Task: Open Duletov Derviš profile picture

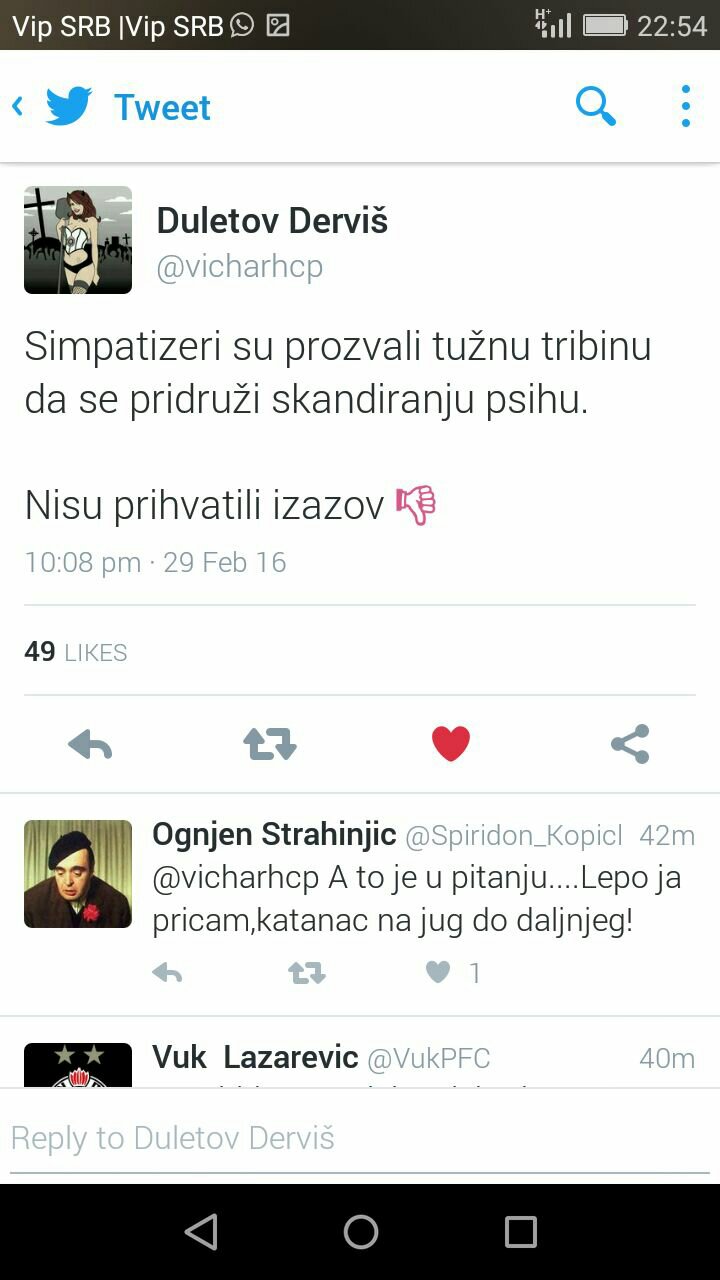Action: (78, 240)
